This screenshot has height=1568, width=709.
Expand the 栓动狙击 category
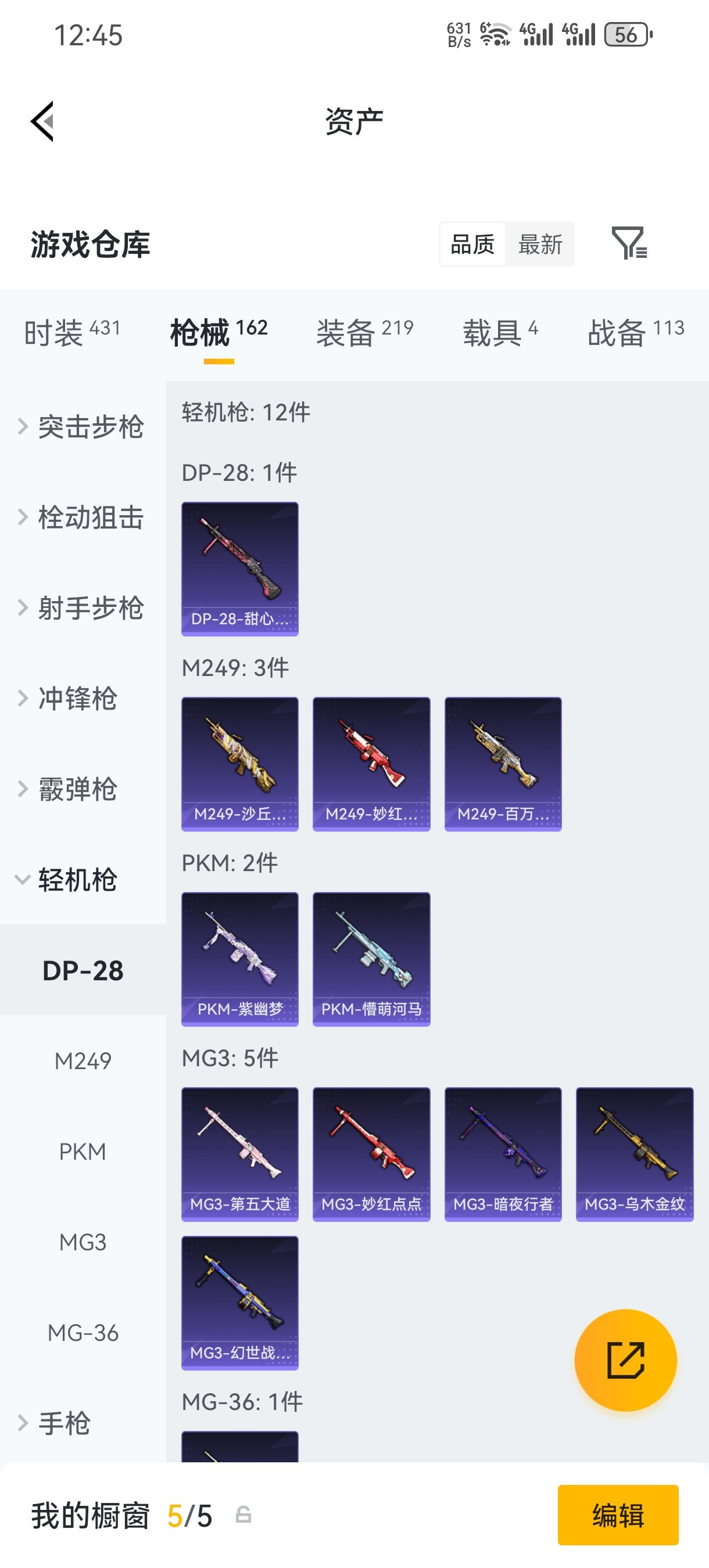coord(83,517)
